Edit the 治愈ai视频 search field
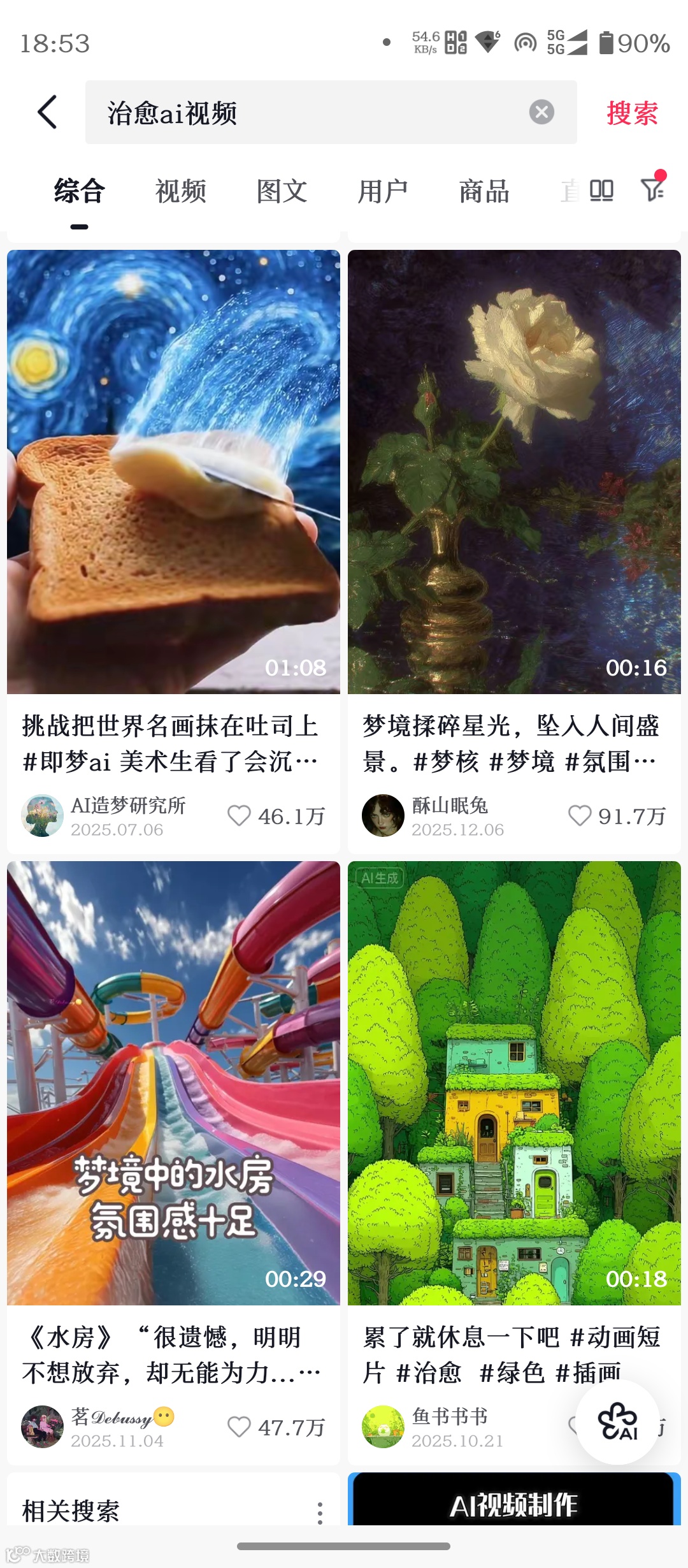688x1568 pixels. coord(306,113)
